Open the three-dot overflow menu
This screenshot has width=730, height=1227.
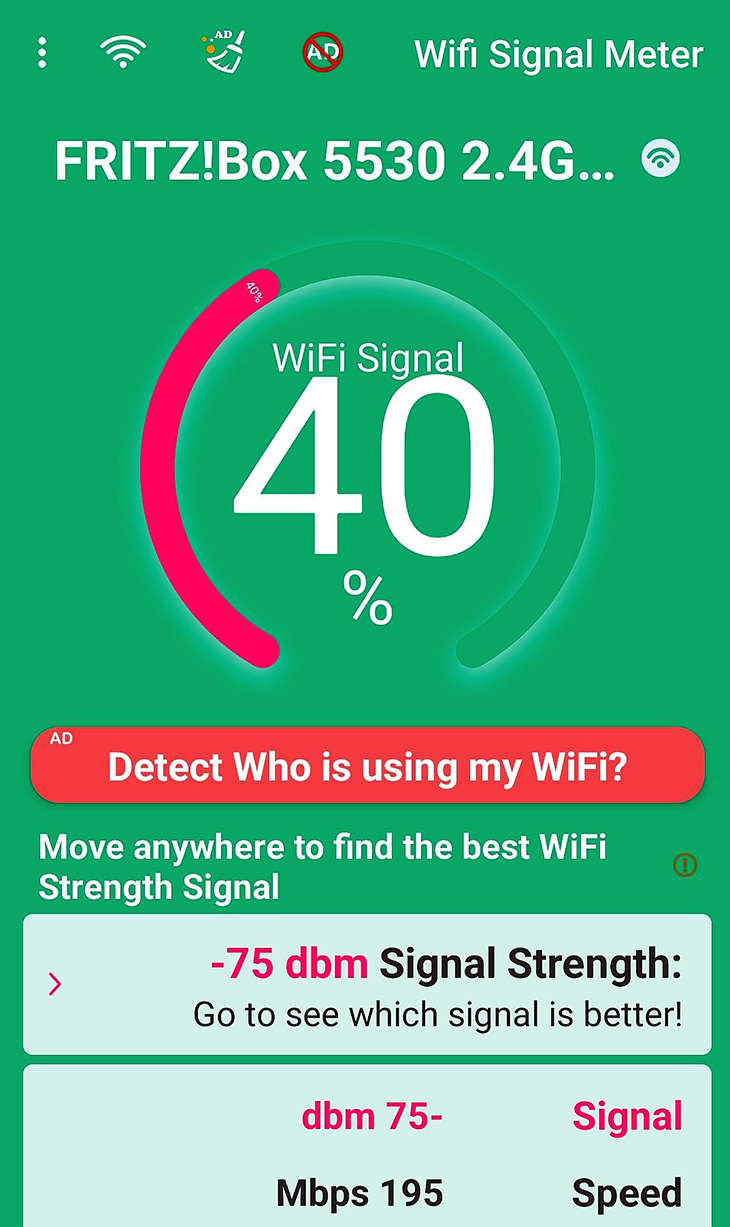[x=42, y=53]
